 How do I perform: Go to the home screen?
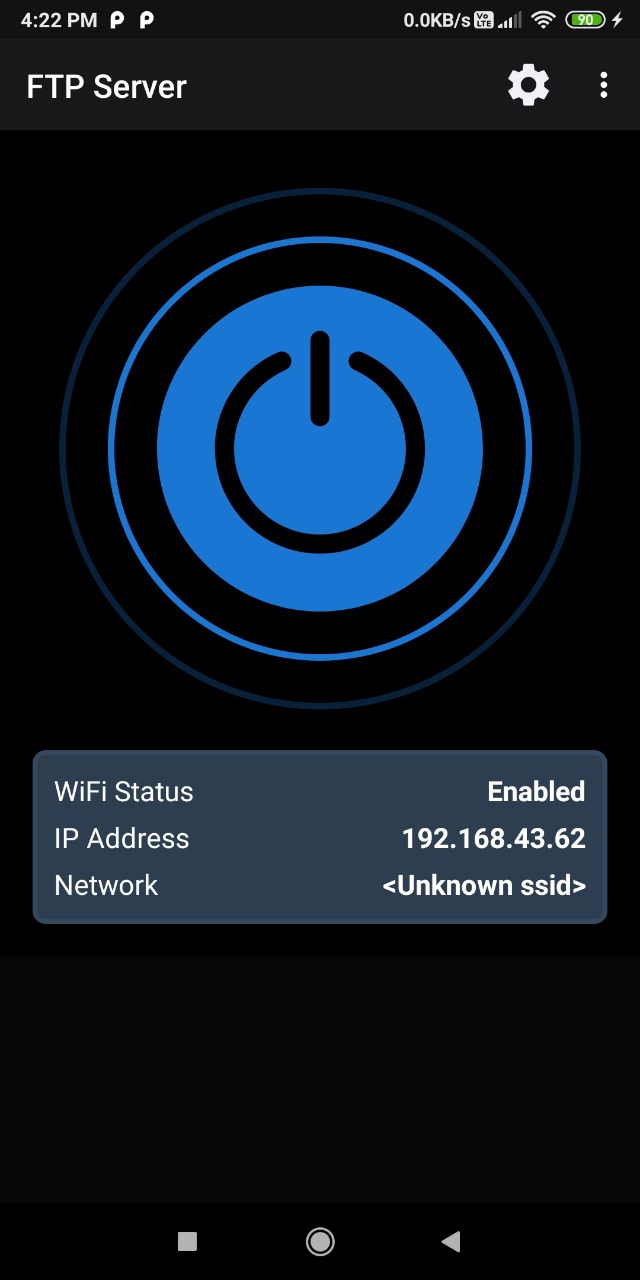pos(320,1241)
